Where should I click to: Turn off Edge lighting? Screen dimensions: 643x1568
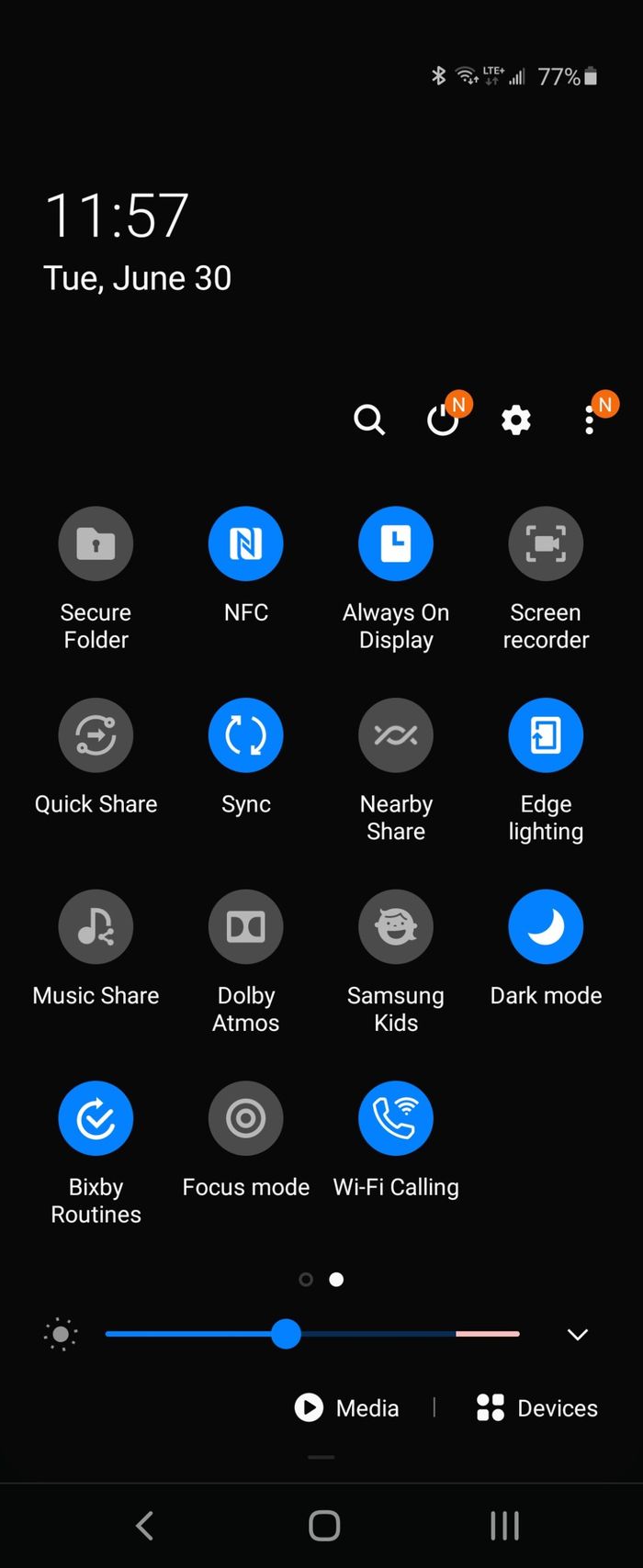point(546,735)
